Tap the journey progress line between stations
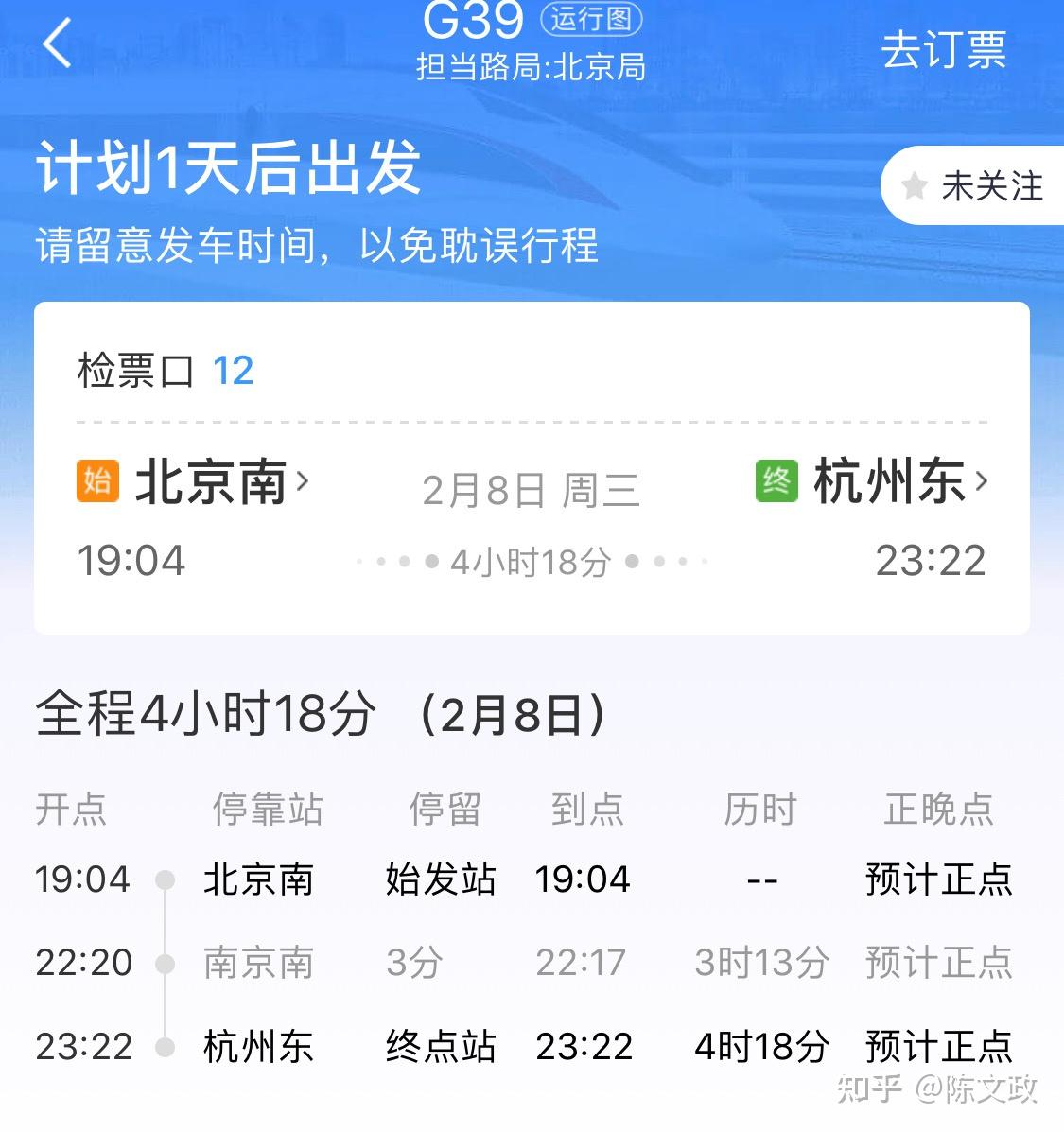 click(x=166, y=922)
